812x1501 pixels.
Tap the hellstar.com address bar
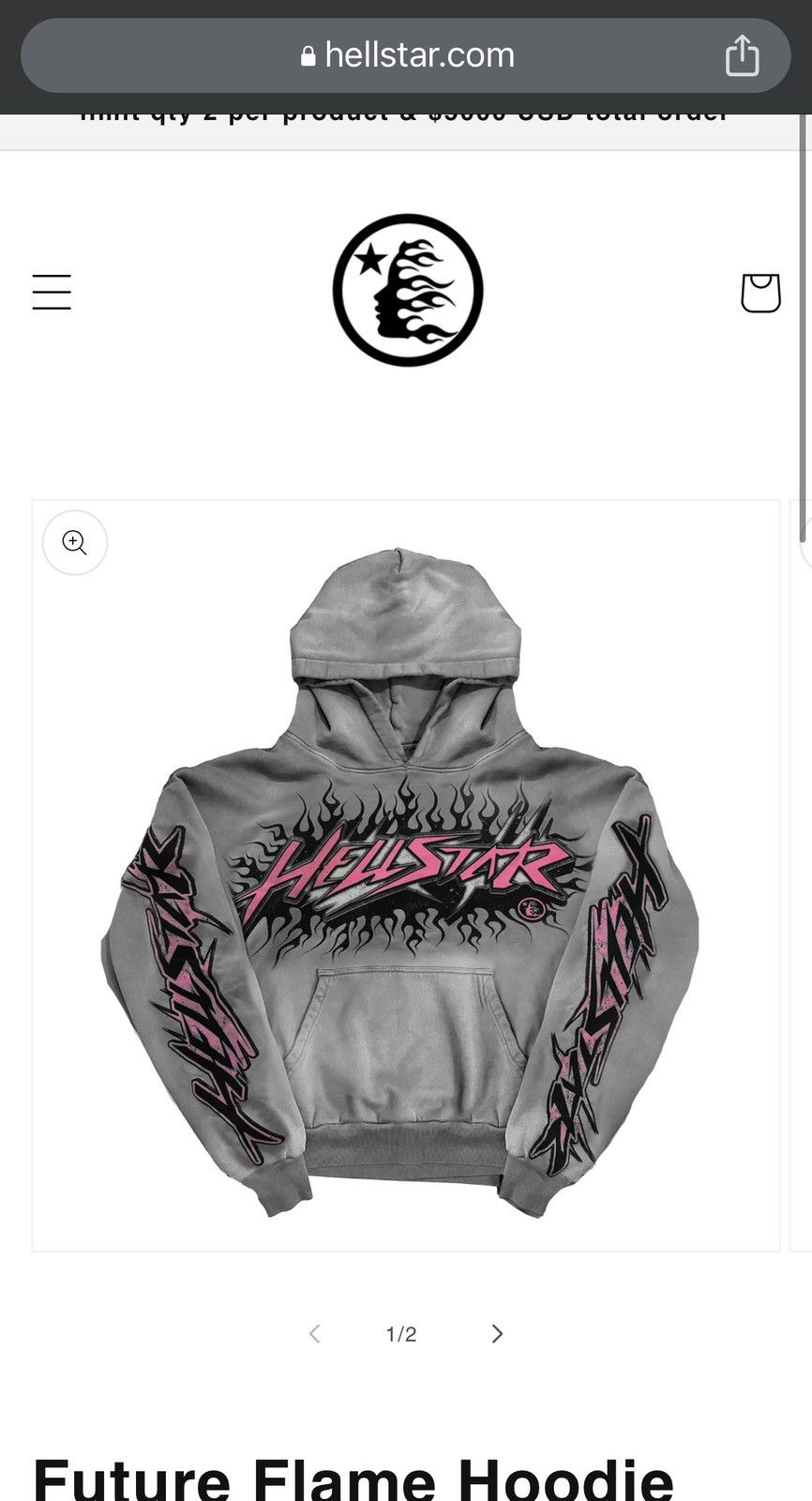[407, 55]
